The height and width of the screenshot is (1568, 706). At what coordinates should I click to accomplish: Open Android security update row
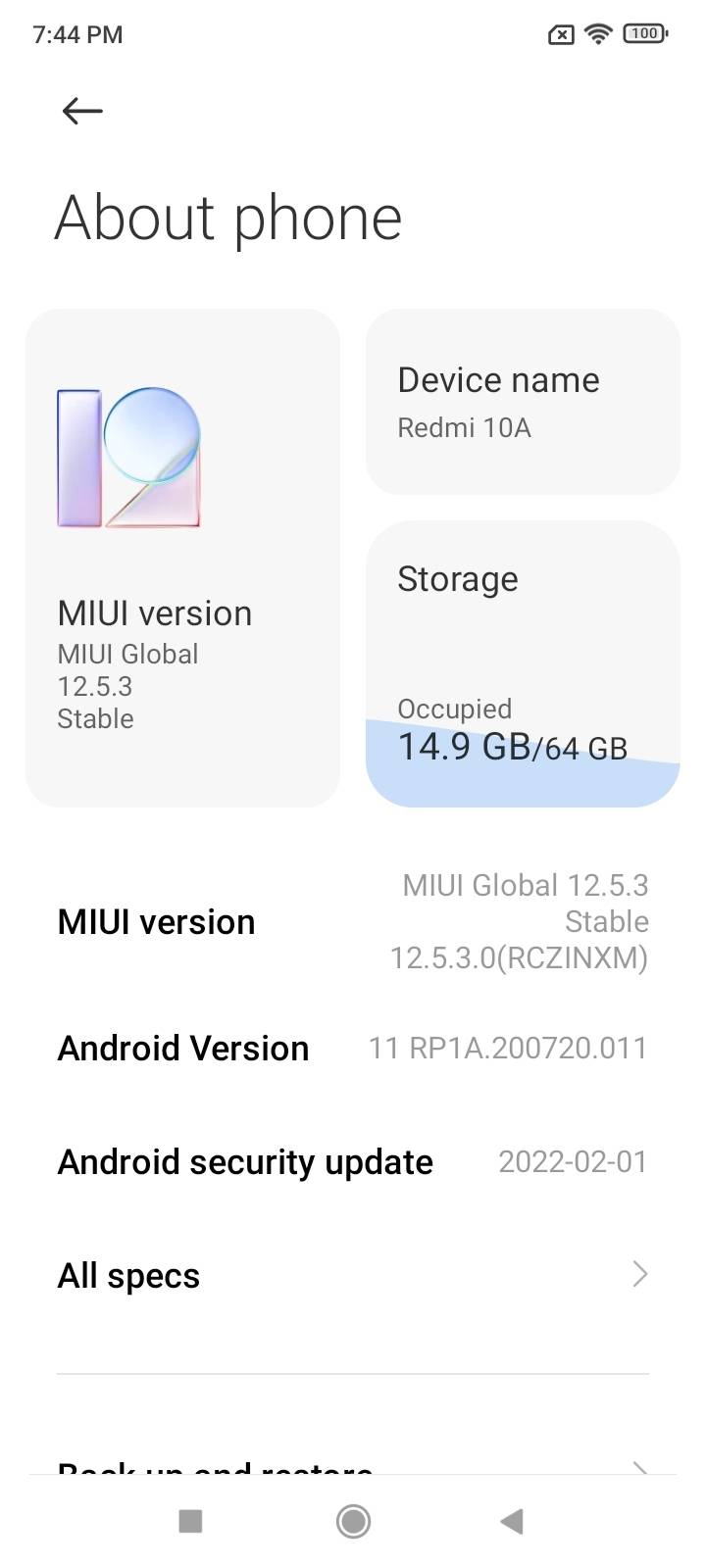click(353, 1161)
